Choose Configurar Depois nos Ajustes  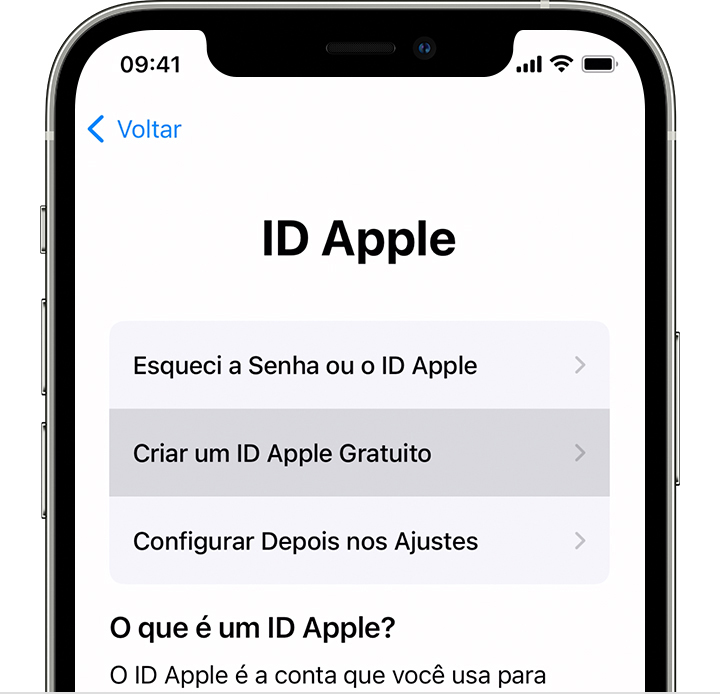click(358, 541)
